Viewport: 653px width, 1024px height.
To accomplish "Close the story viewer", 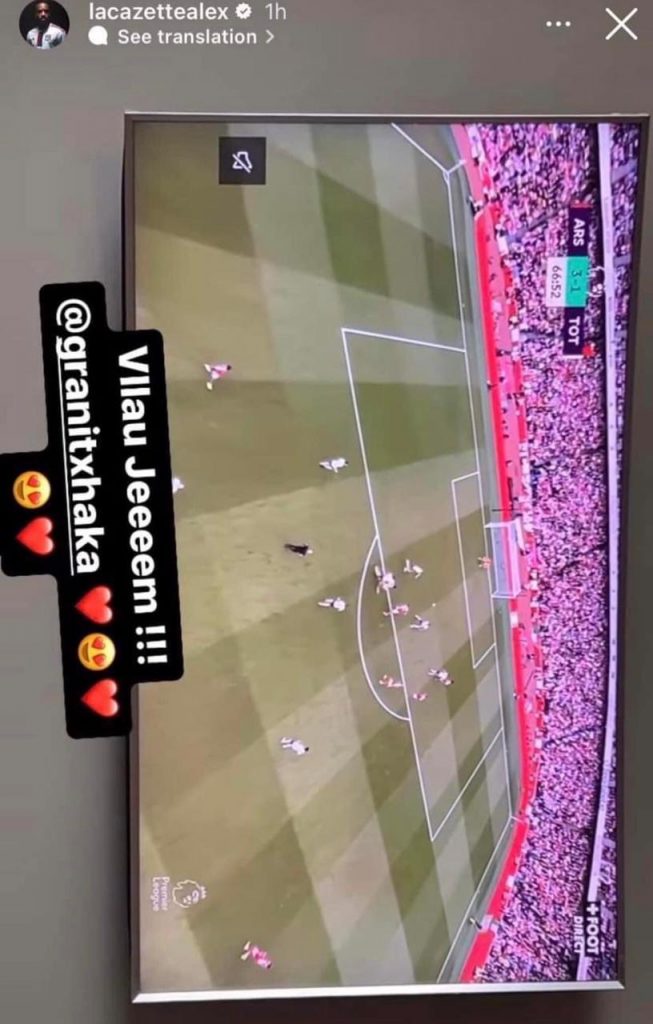I will pyautogui.click(x=621, y=23).
